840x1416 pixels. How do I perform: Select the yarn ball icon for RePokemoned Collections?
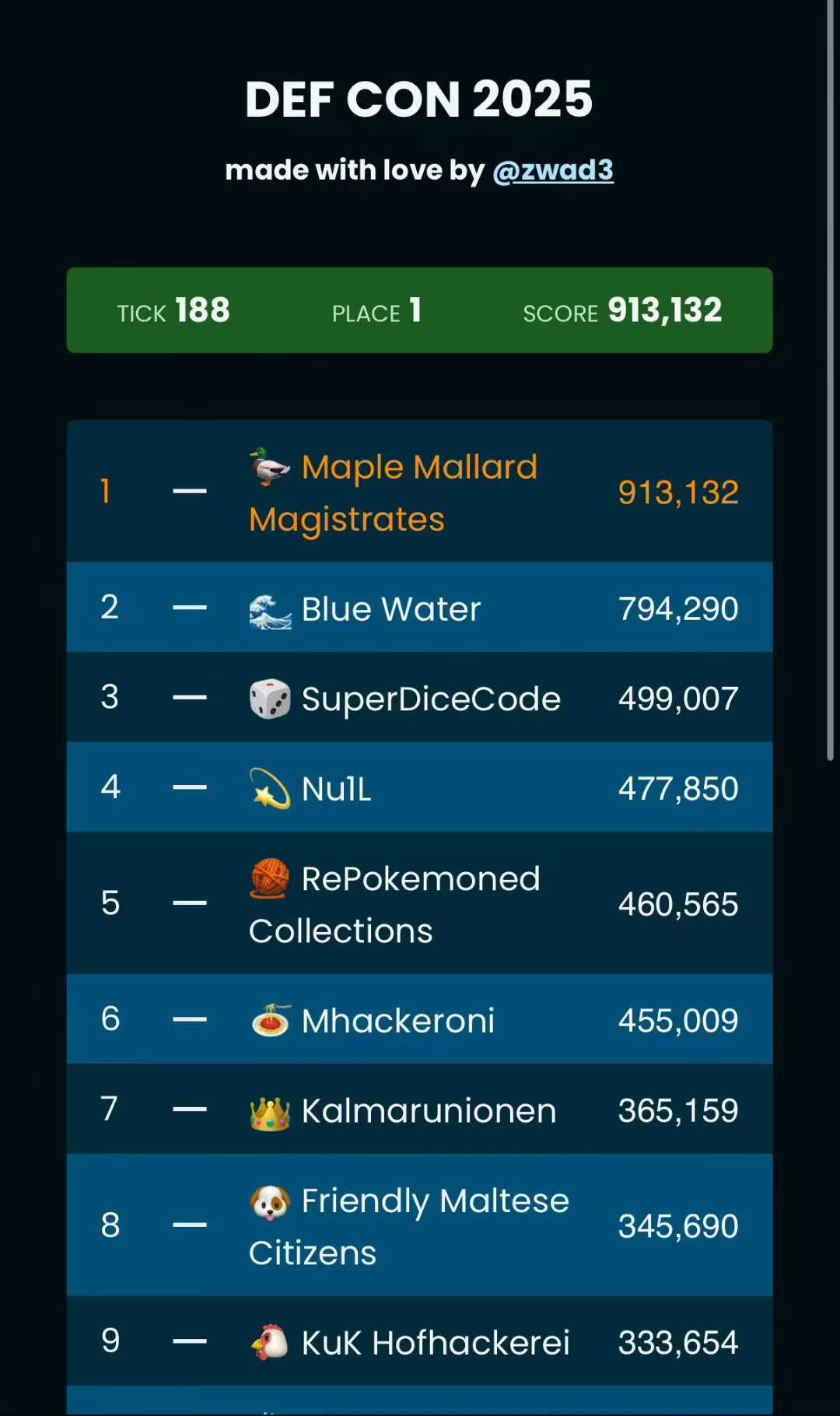click(x=270, y=878)
